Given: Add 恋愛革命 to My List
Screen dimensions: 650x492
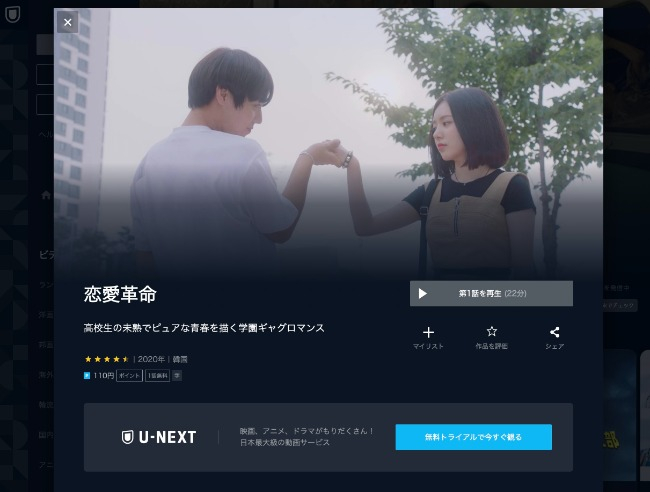Looking at the screenshot, I should tap(428, 337).
